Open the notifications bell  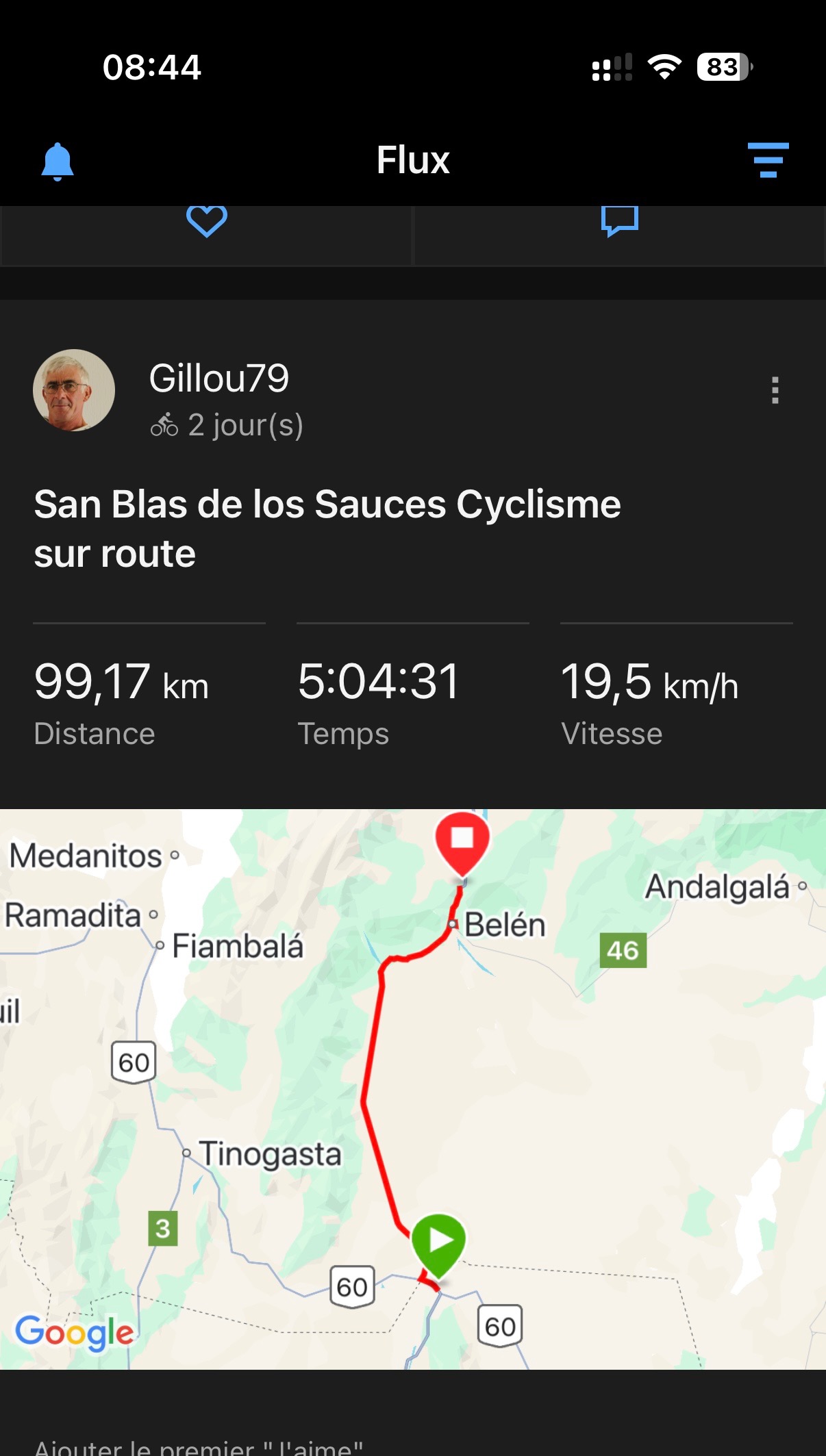click(58, 162)
